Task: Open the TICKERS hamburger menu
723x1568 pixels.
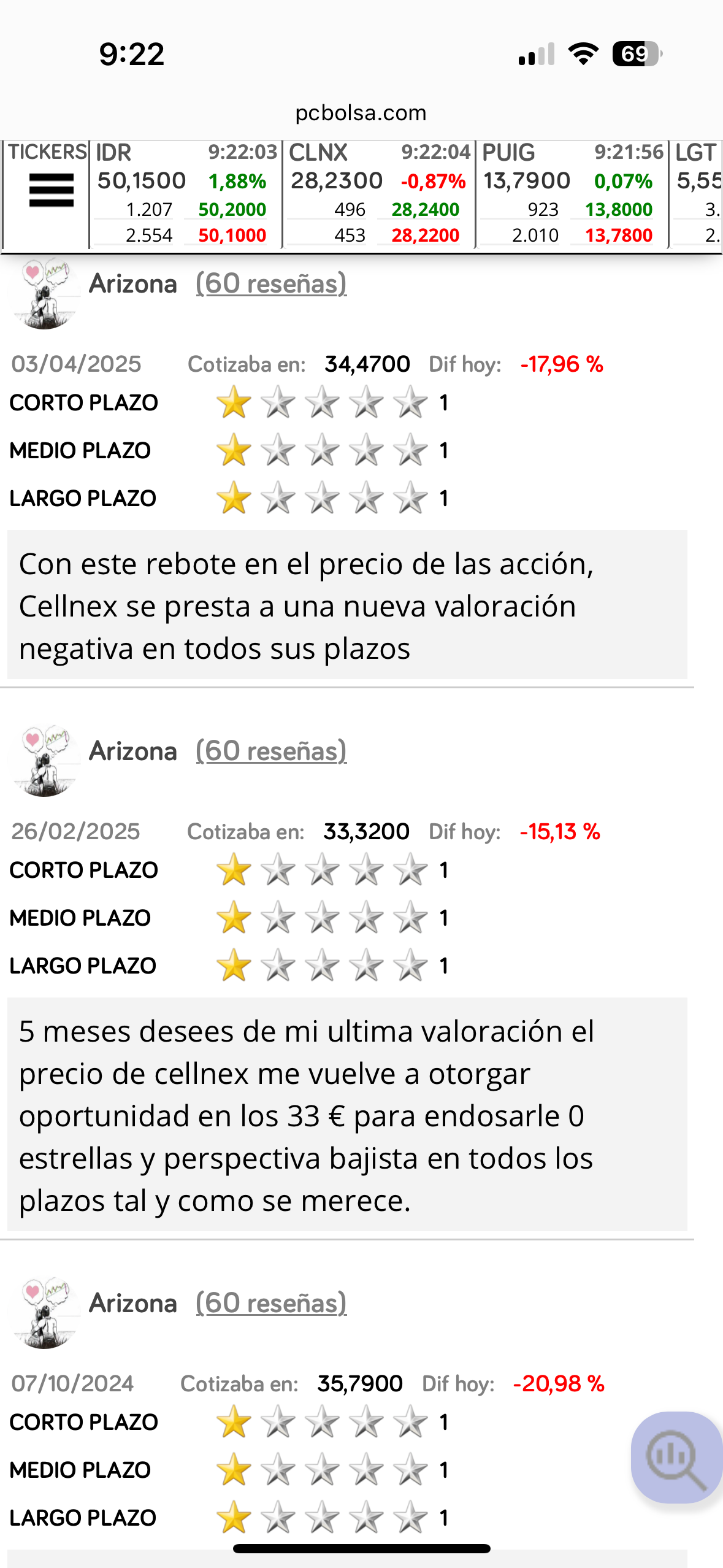Action: coord(51,190)
